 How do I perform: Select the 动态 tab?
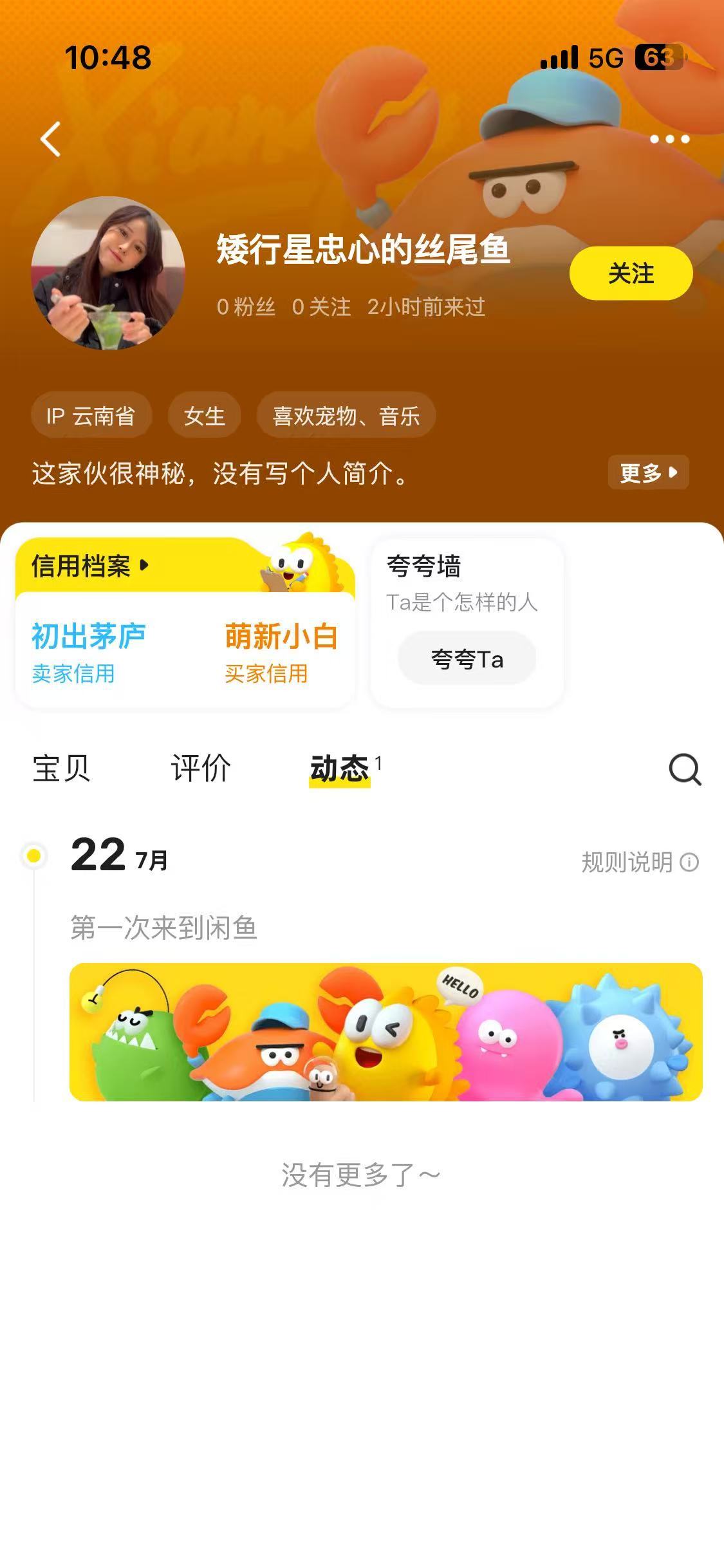[340, 769]
